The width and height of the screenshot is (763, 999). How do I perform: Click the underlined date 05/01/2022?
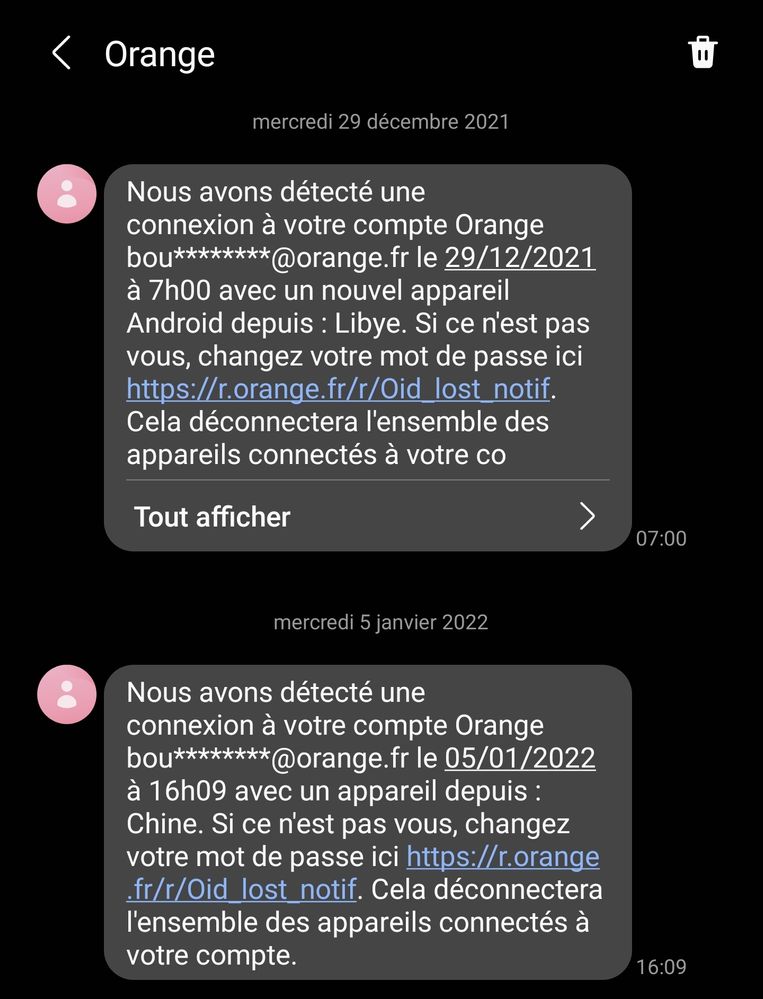(x=520, y=757)
